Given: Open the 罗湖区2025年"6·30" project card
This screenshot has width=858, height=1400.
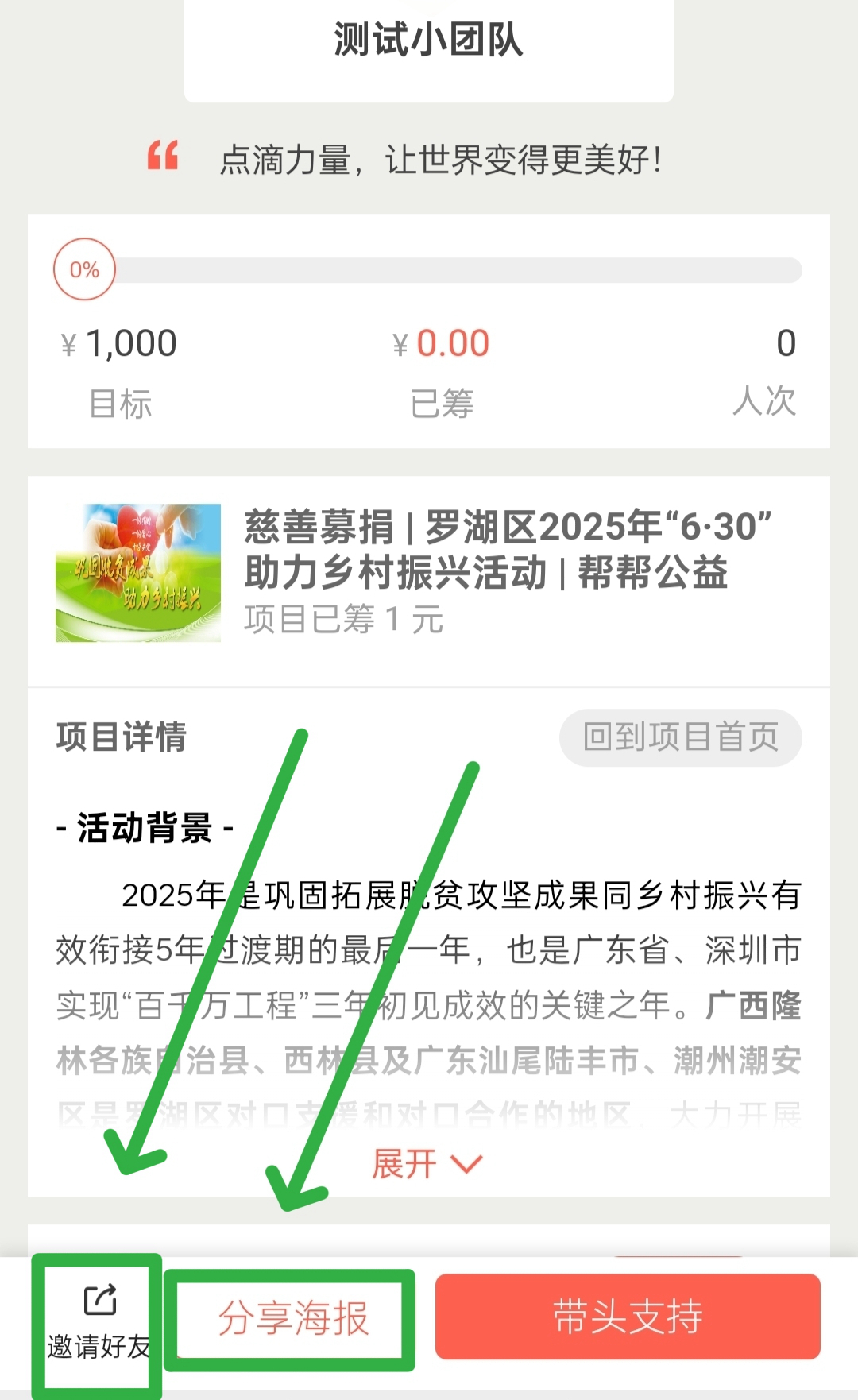Looking at the screenshot, I should pyautogui.click(x=429, y=572).
